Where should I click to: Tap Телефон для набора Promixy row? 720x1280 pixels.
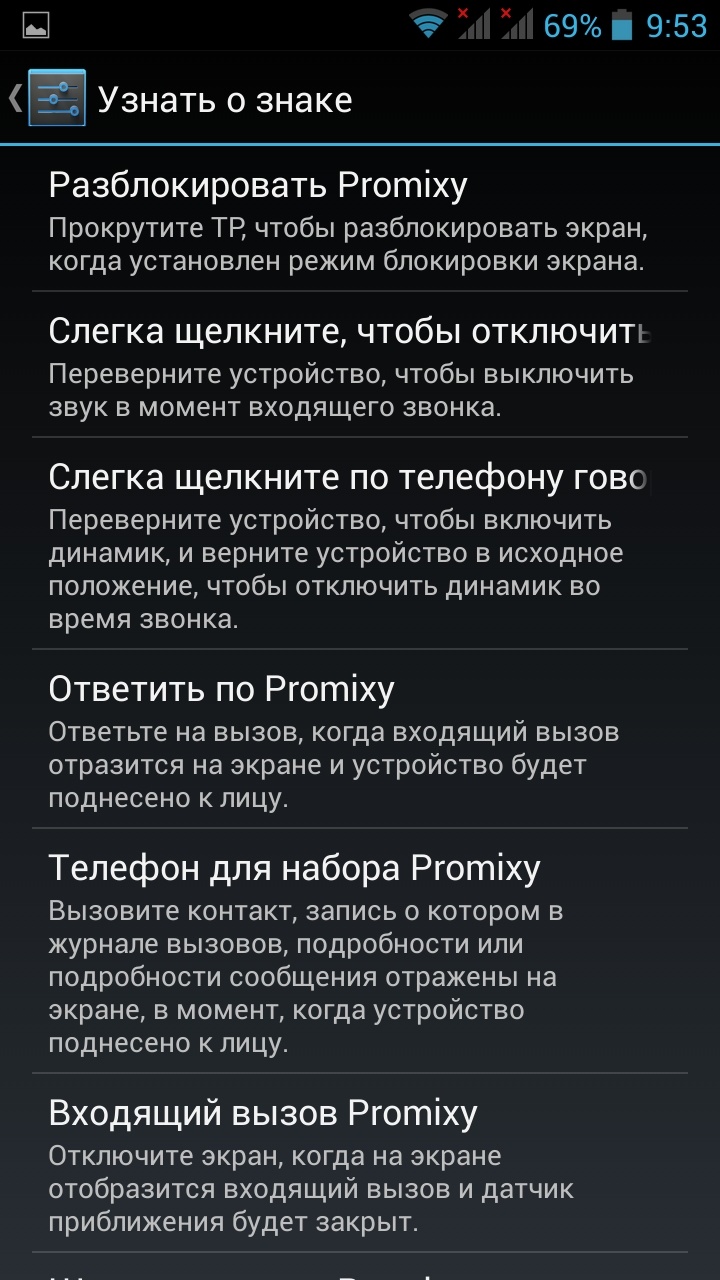(x=360, y=951)
